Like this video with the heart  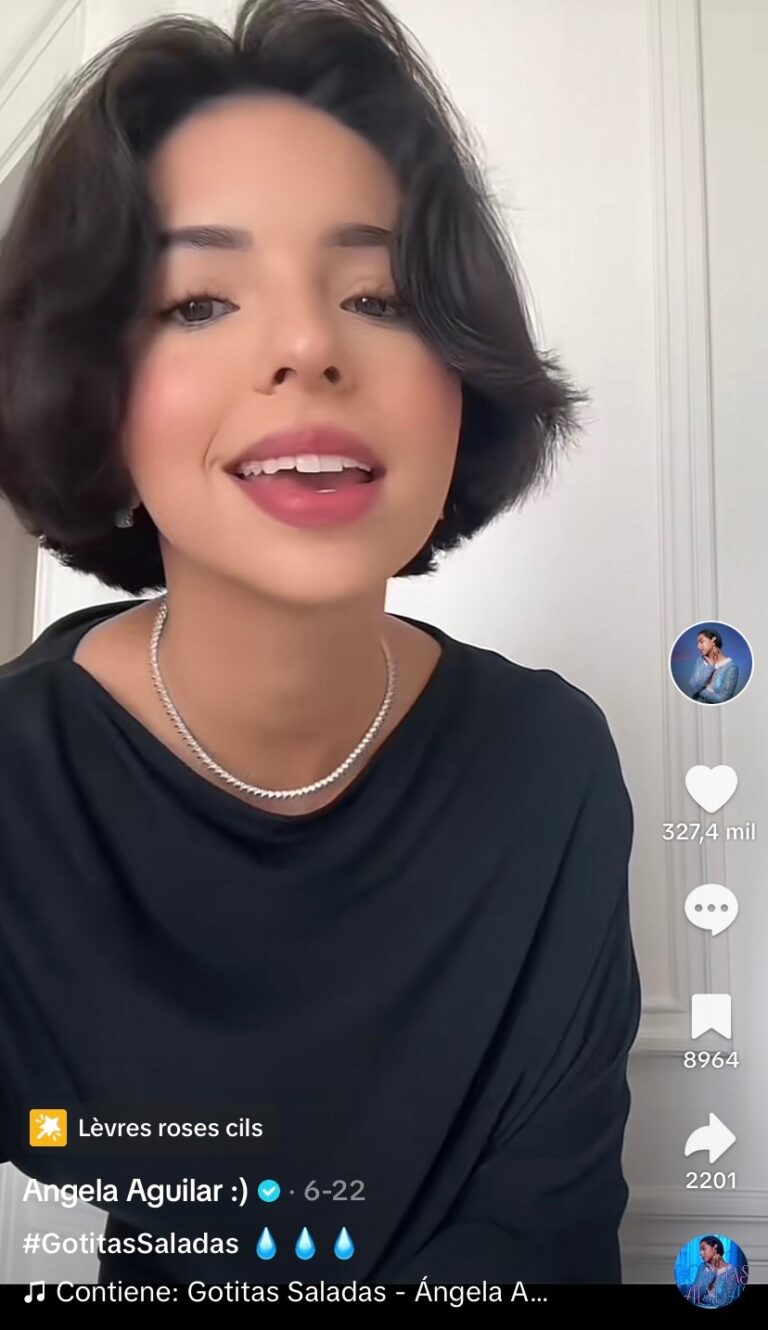click(711, 788)
